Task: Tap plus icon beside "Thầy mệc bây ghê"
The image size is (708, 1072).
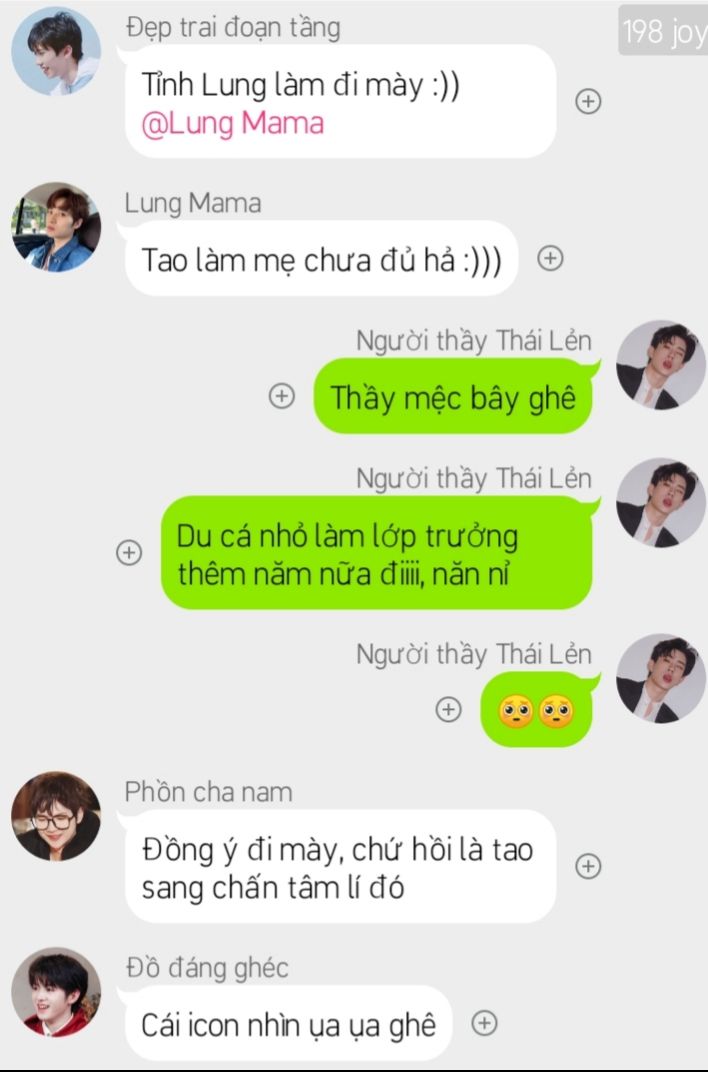Action: coord(282,396)
